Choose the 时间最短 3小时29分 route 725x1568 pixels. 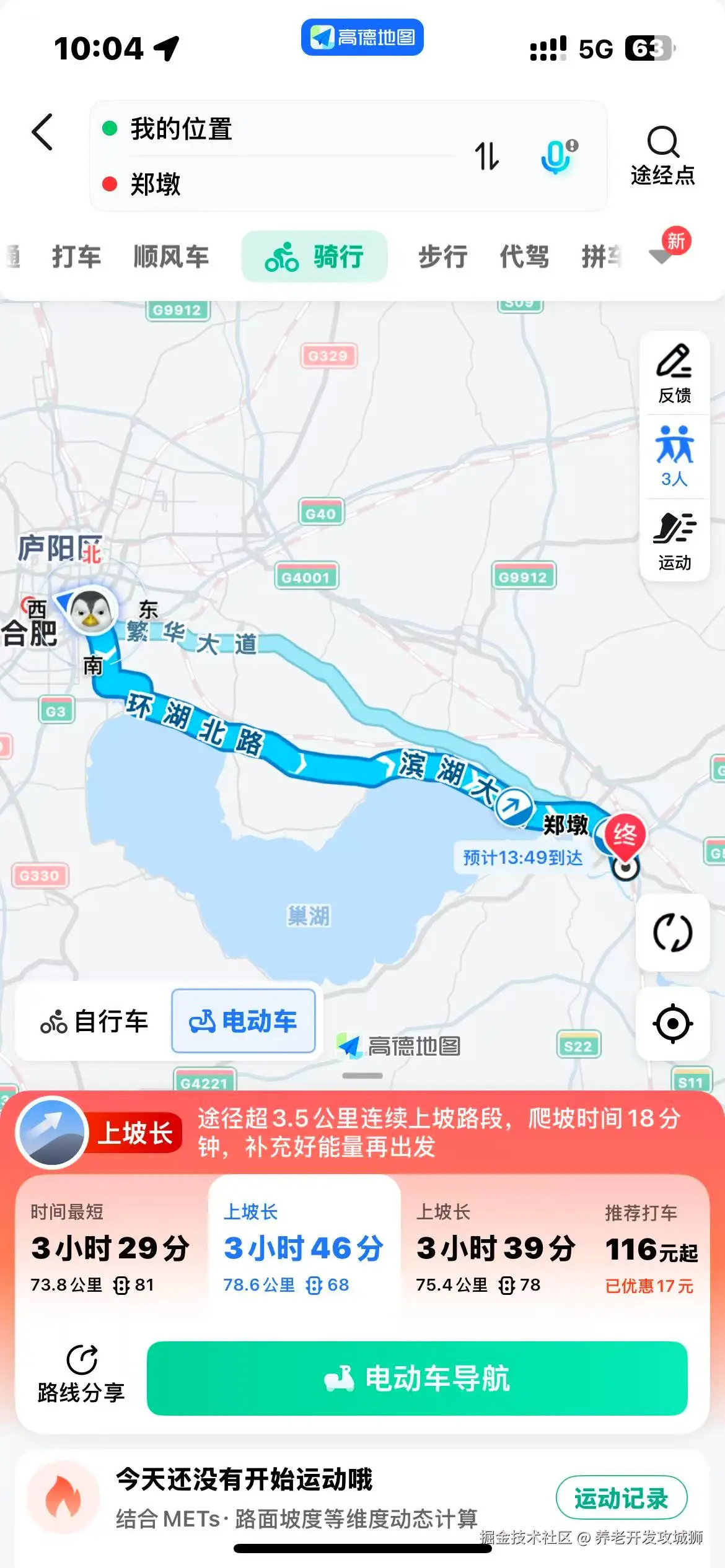tap(110, 1247)
